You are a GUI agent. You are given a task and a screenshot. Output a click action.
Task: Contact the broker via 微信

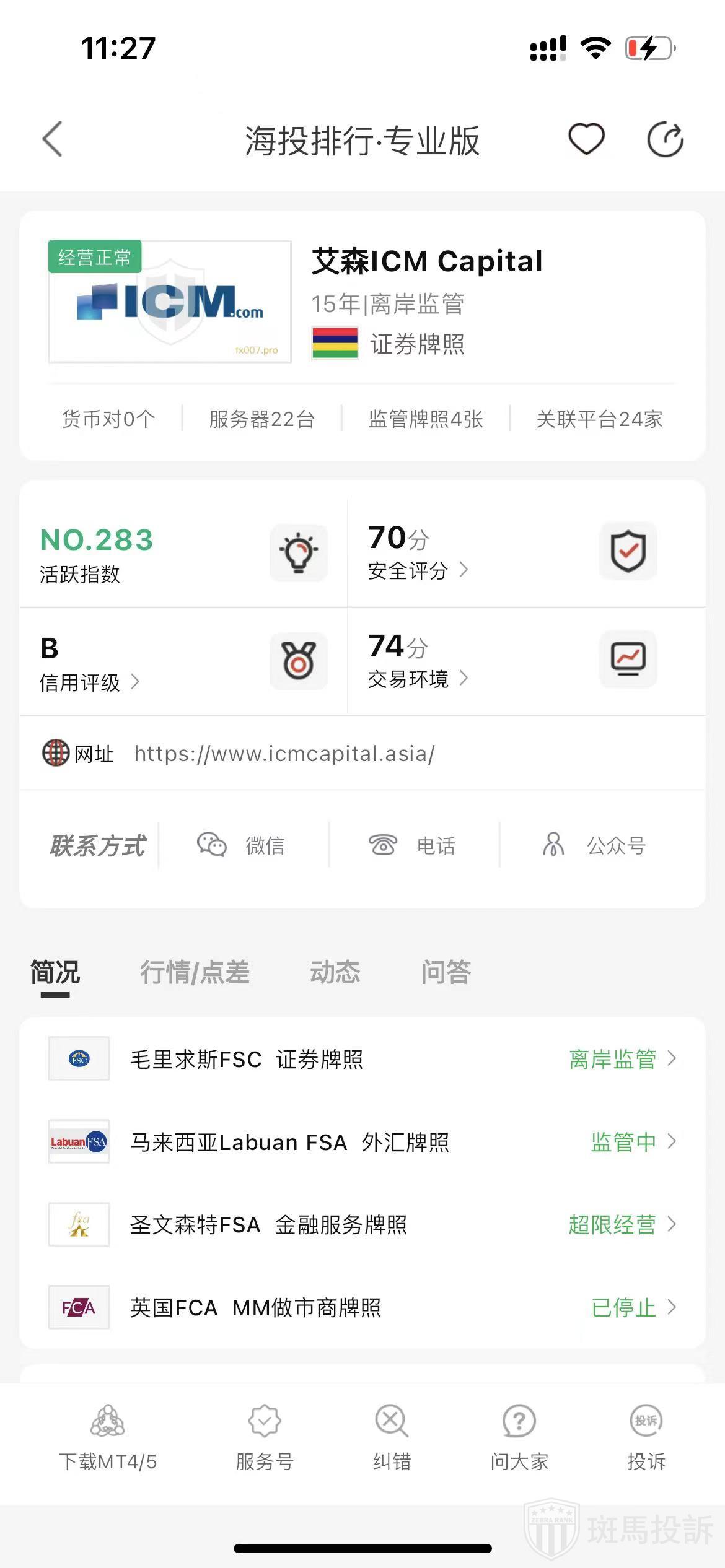click(x=242, y=845)
